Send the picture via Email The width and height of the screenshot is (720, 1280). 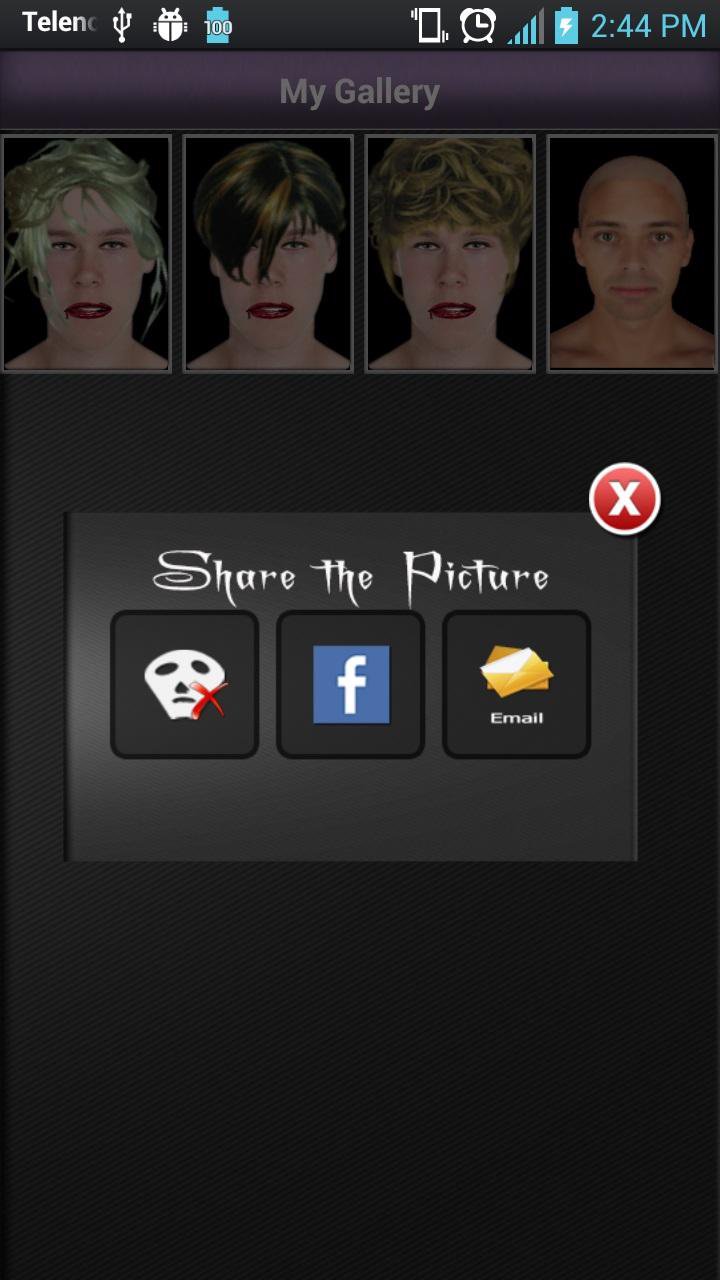(x=517, y=685)
